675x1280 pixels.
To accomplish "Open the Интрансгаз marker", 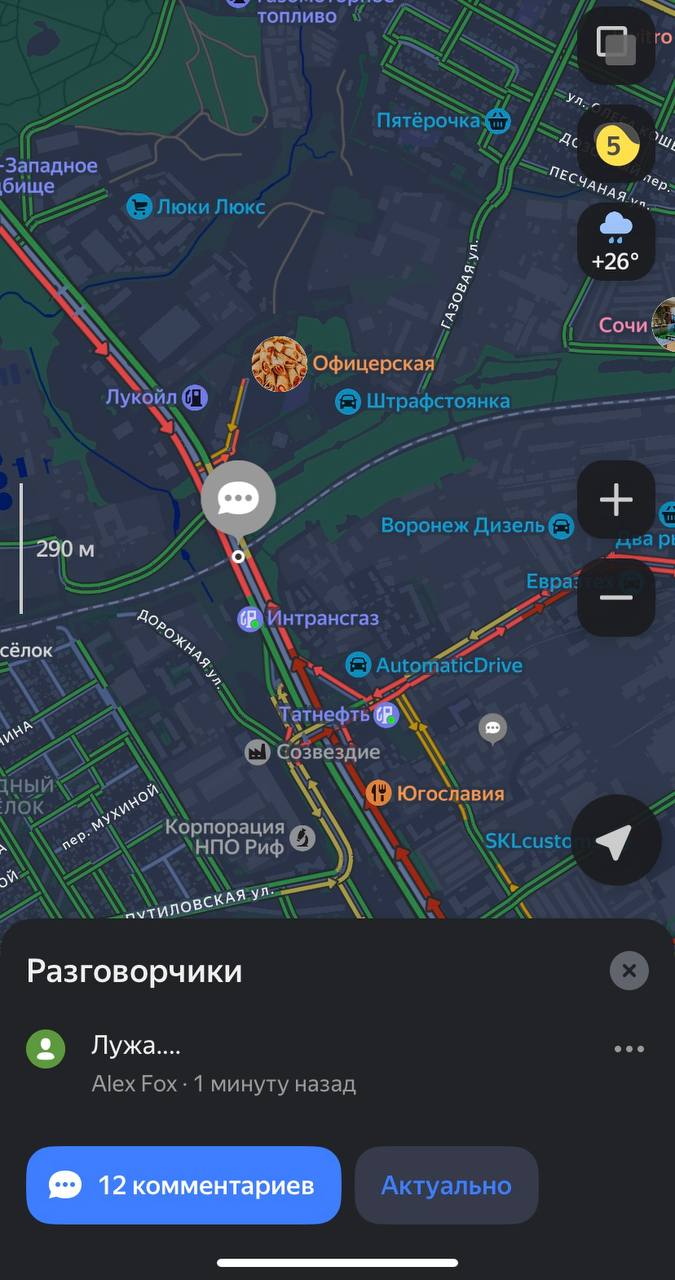I will tap(249, 619).
